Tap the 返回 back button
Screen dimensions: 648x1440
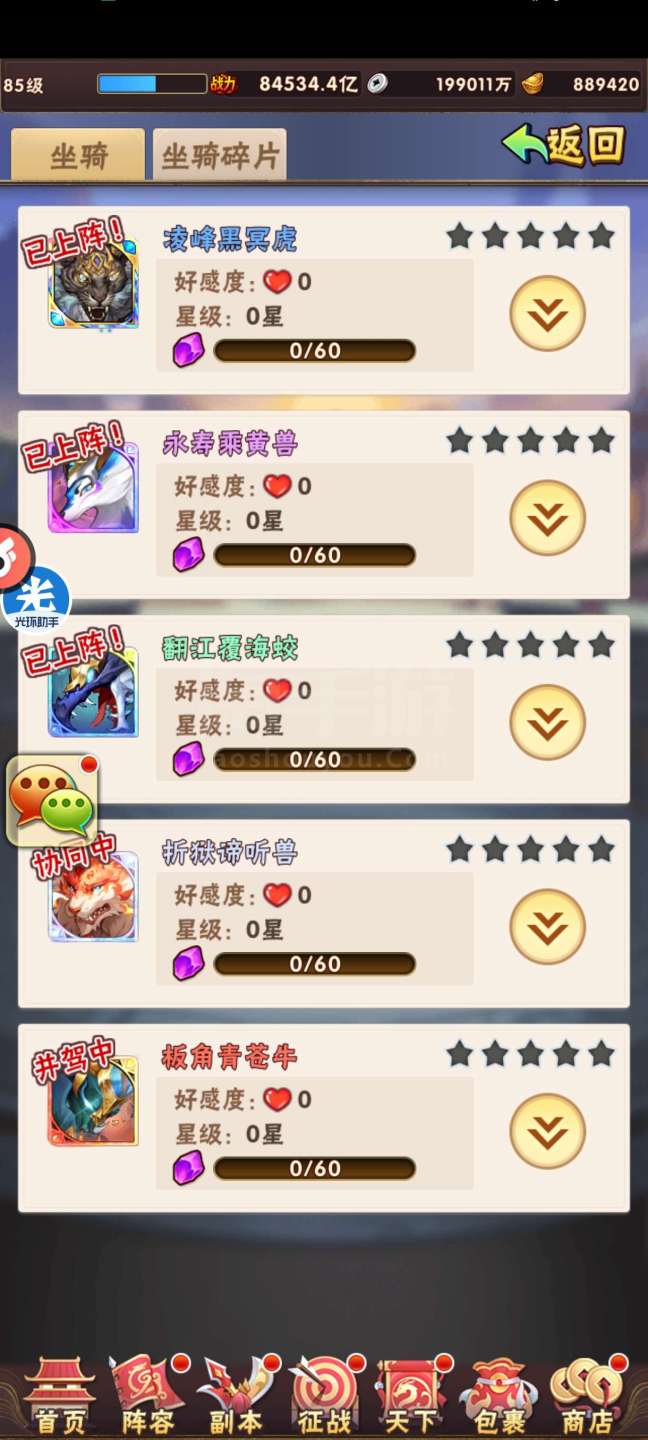coord(565,146)
